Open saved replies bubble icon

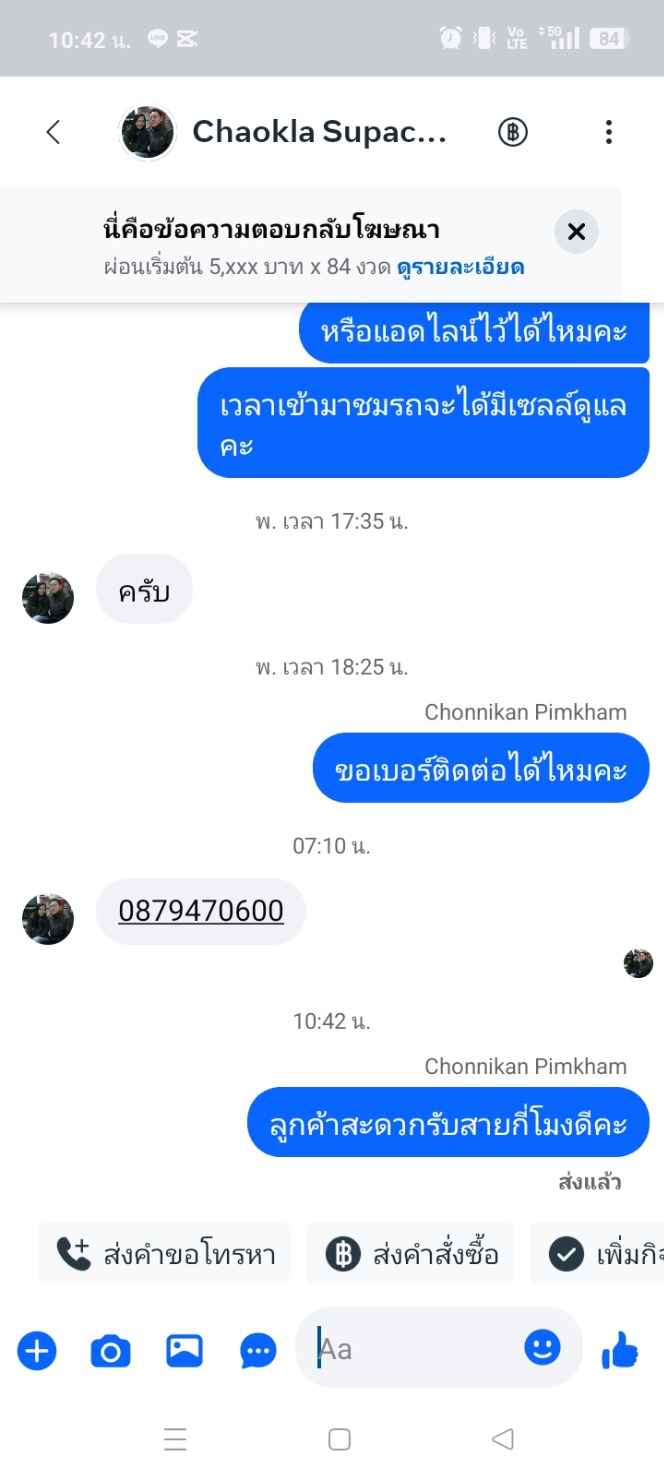pos(258,1352)
